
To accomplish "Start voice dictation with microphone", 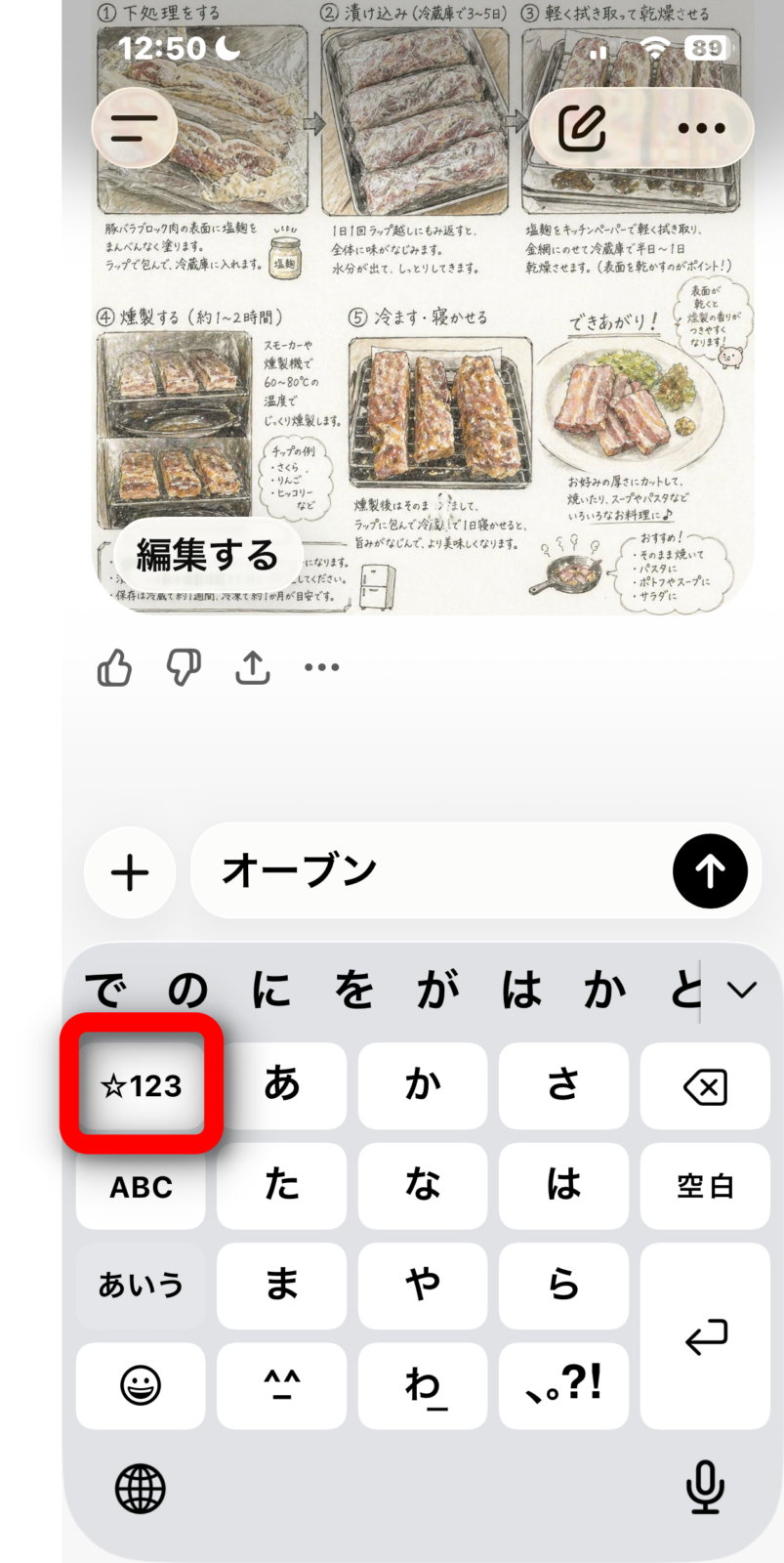I will pos(705,1489).
